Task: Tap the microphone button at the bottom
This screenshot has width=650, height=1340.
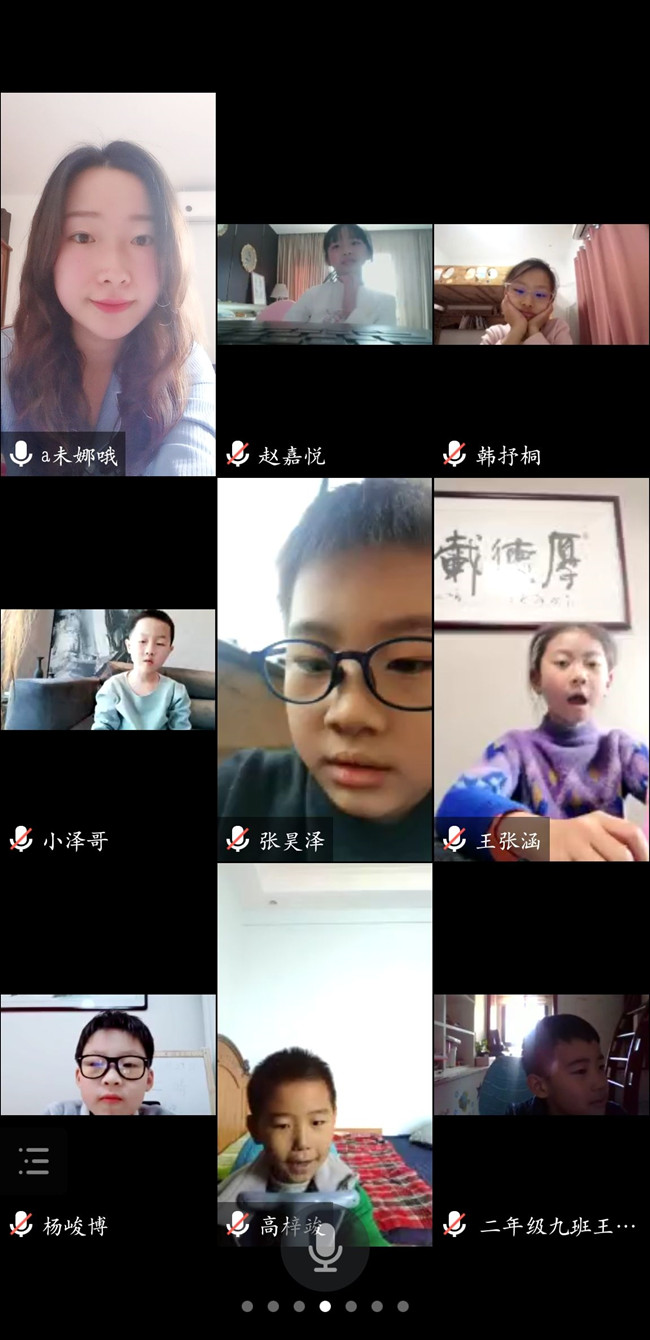Action: 324,1250
